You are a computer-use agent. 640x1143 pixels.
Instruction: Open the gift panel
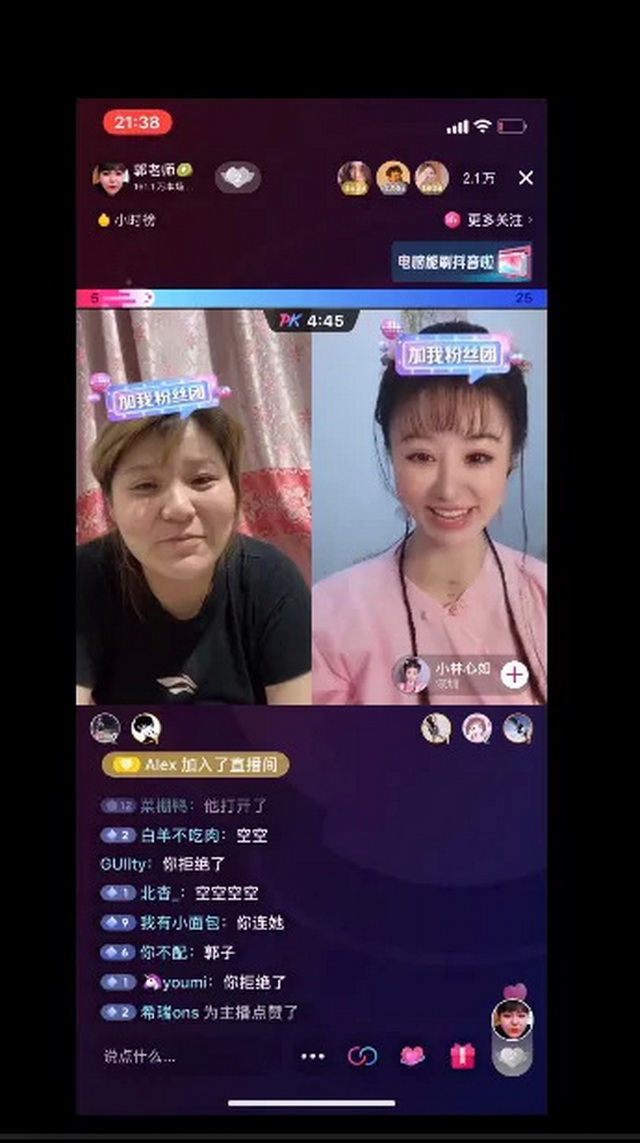tap(462, 1056)
